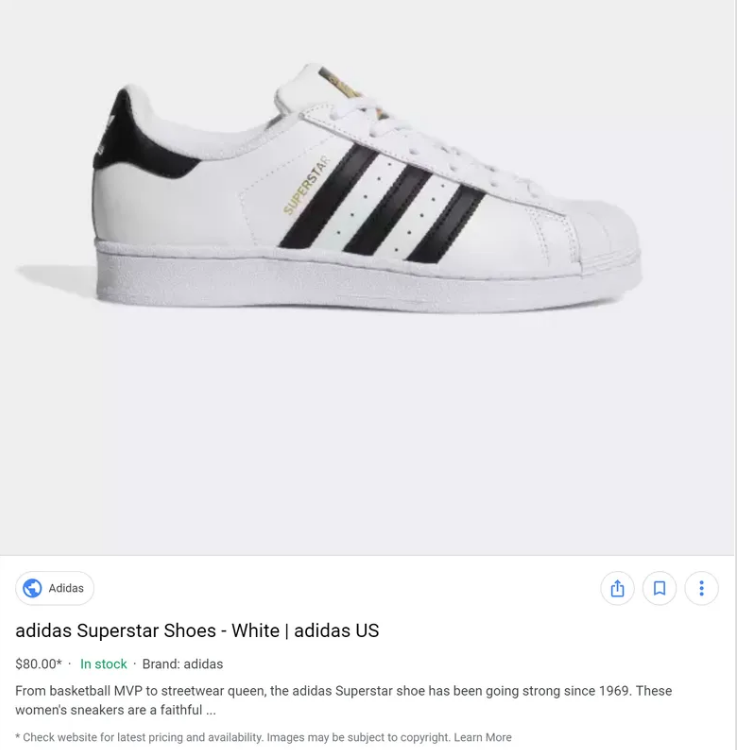Tap the Learn More copyright link

click(x=482, y=738)
